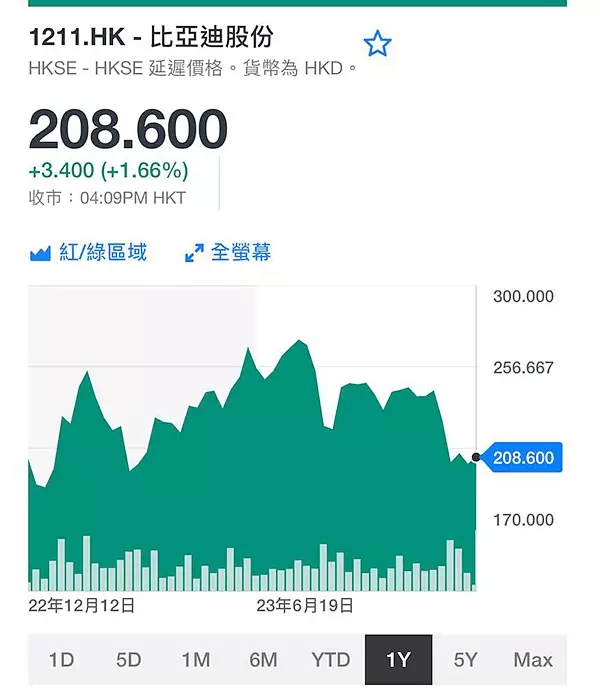View the Max price history
This screenshot has height=698, width=600.
pos(533,660)
